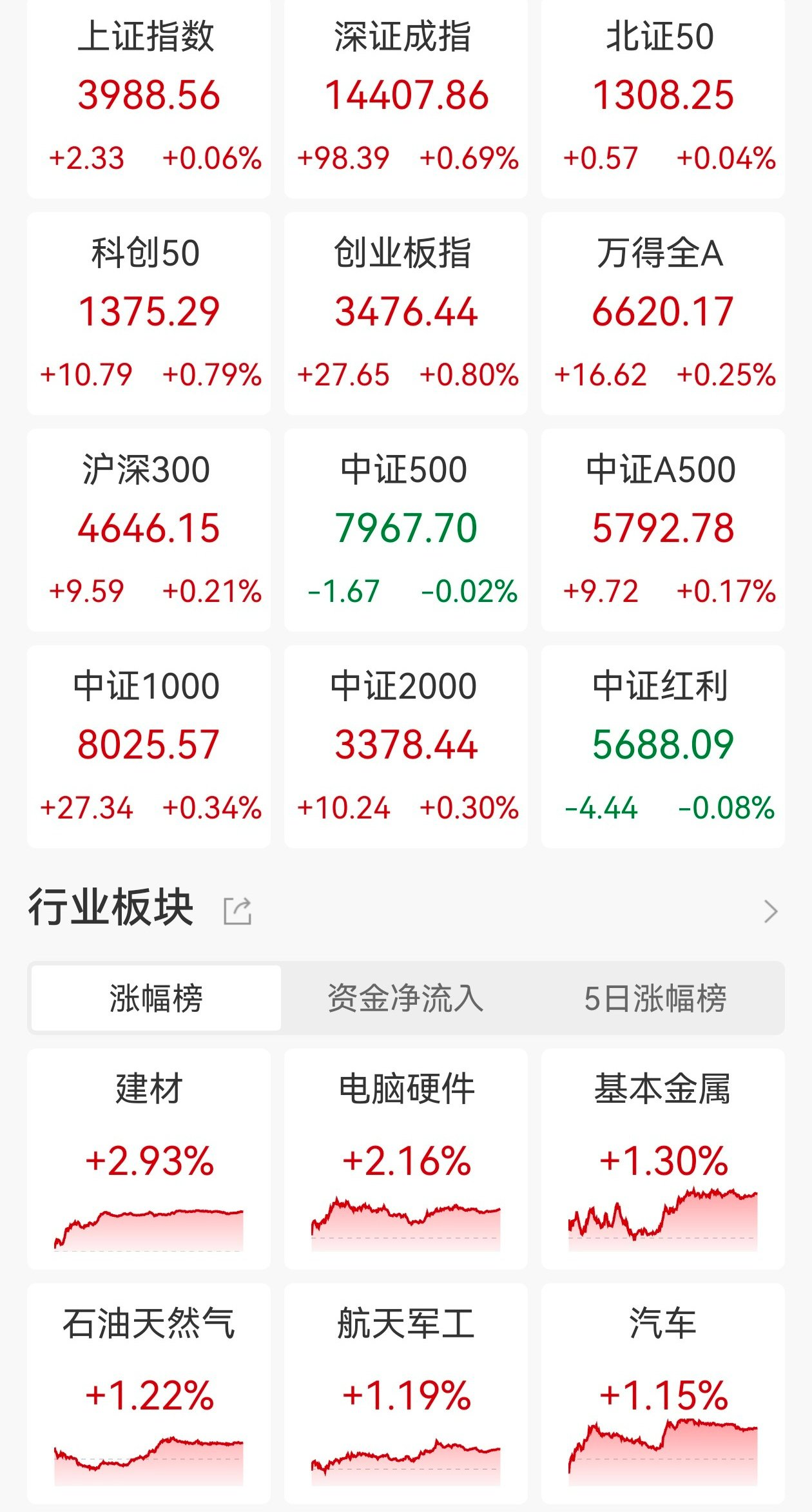The image size is (812, 1512).
Task: Open the 上证指数 index card
Action: pos(149,97)
